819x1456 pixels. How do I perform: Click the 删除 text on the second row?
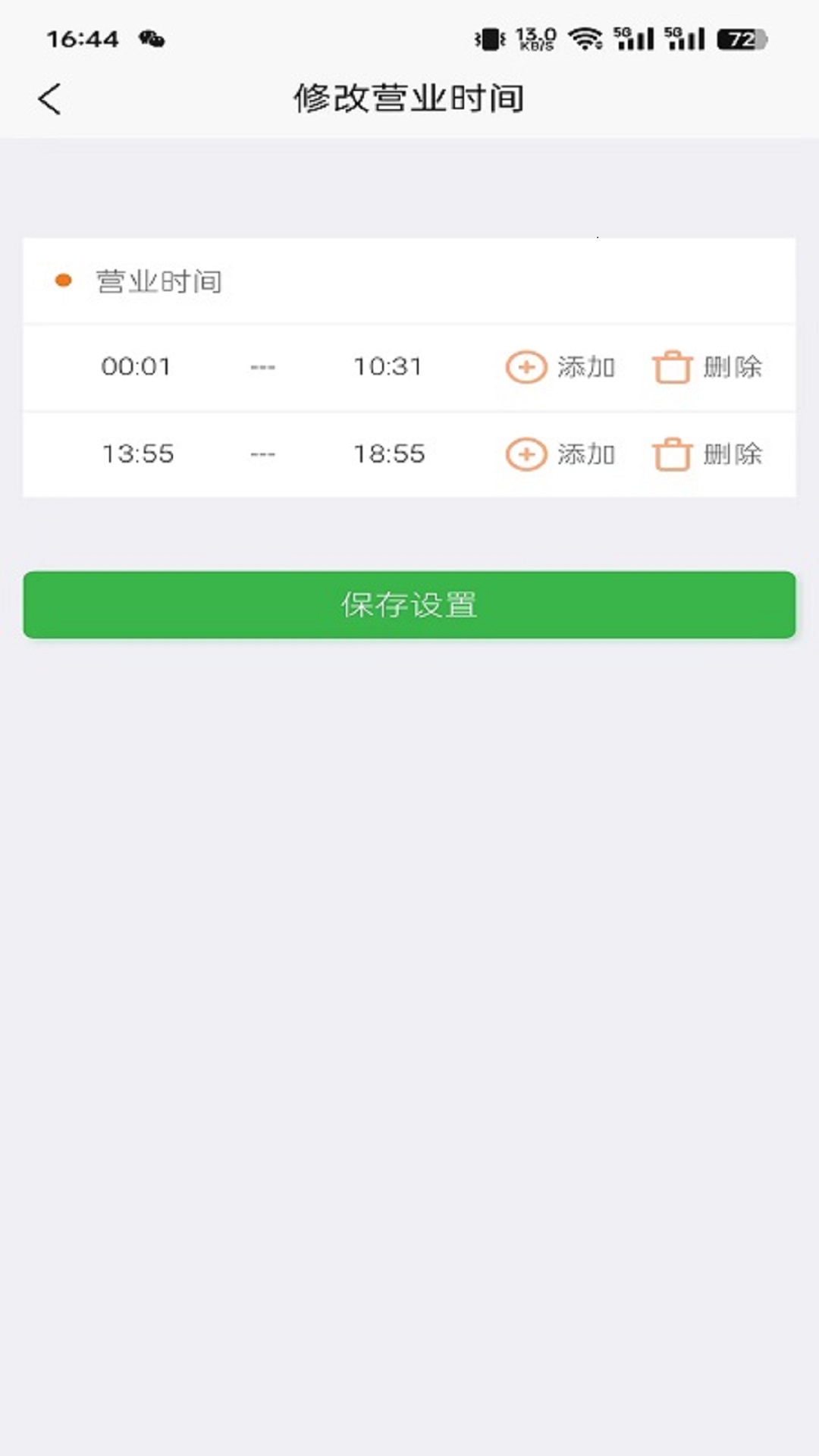tap(734, 455)
